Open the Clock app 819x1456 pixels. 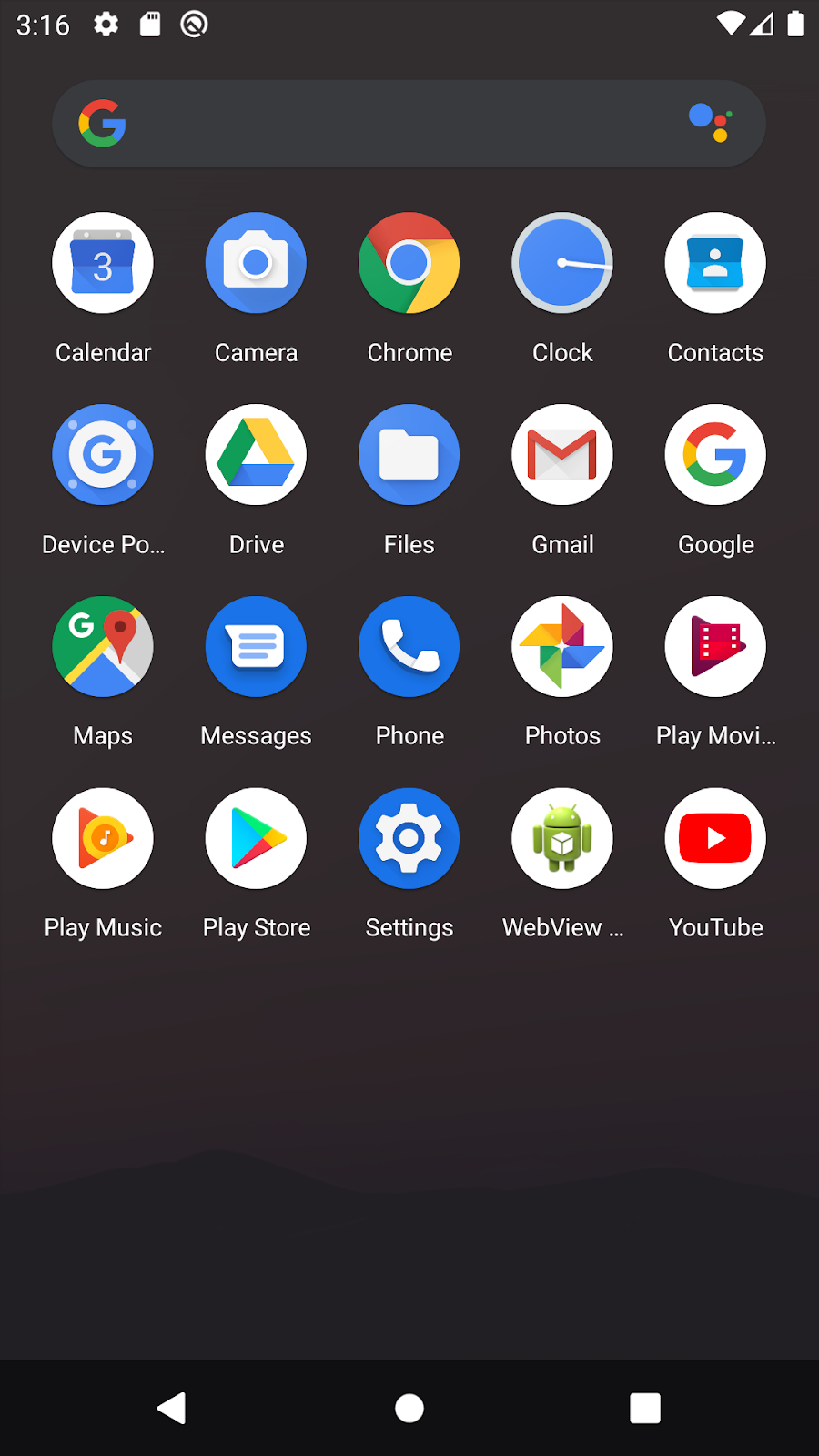562,263
